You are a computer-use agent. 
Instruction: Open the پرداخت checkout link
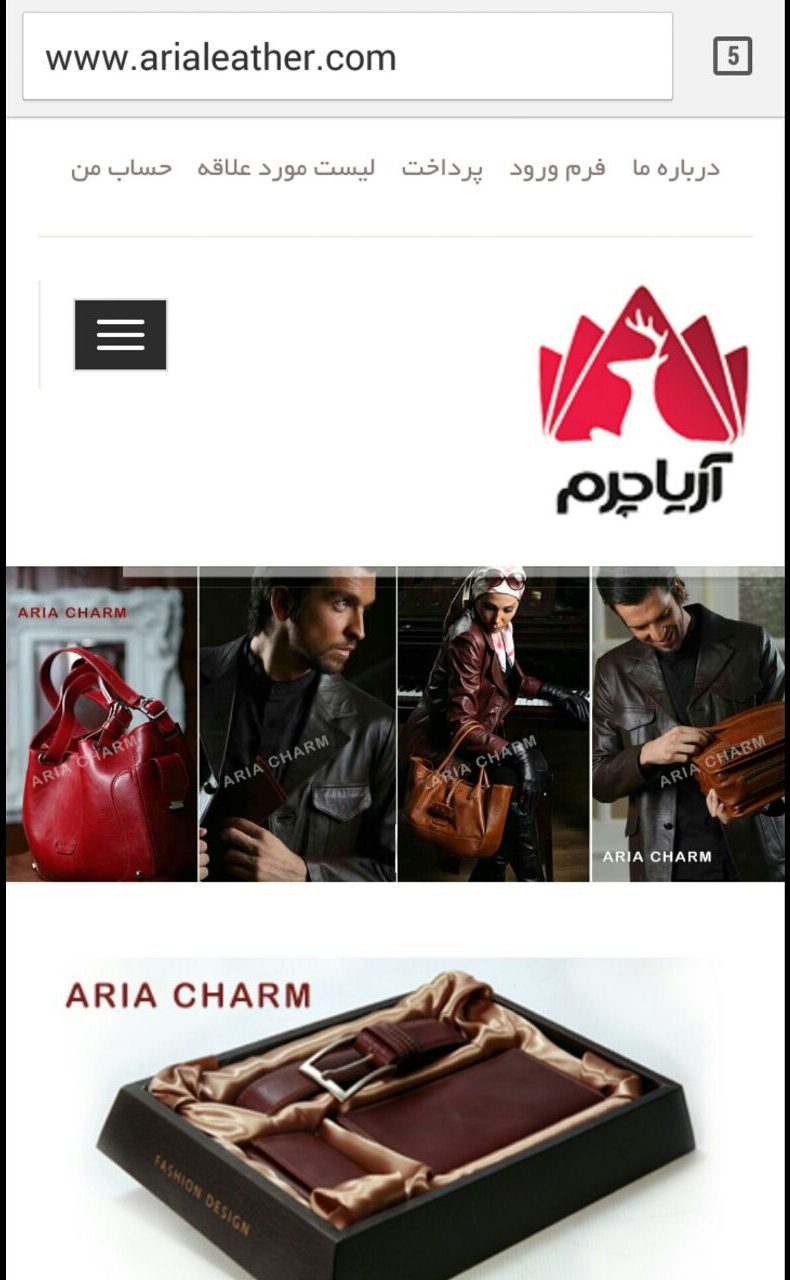coord(442,168)
